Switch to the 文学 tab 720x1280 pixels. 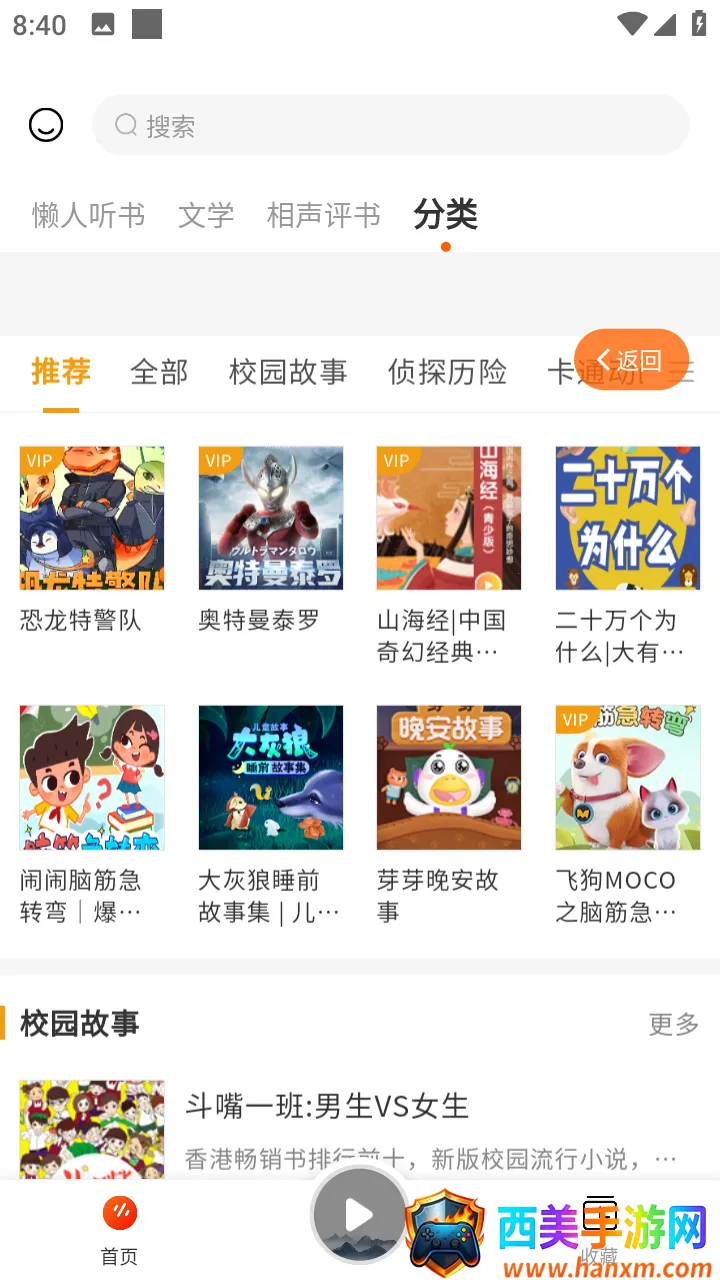click(x=206, y=215)
